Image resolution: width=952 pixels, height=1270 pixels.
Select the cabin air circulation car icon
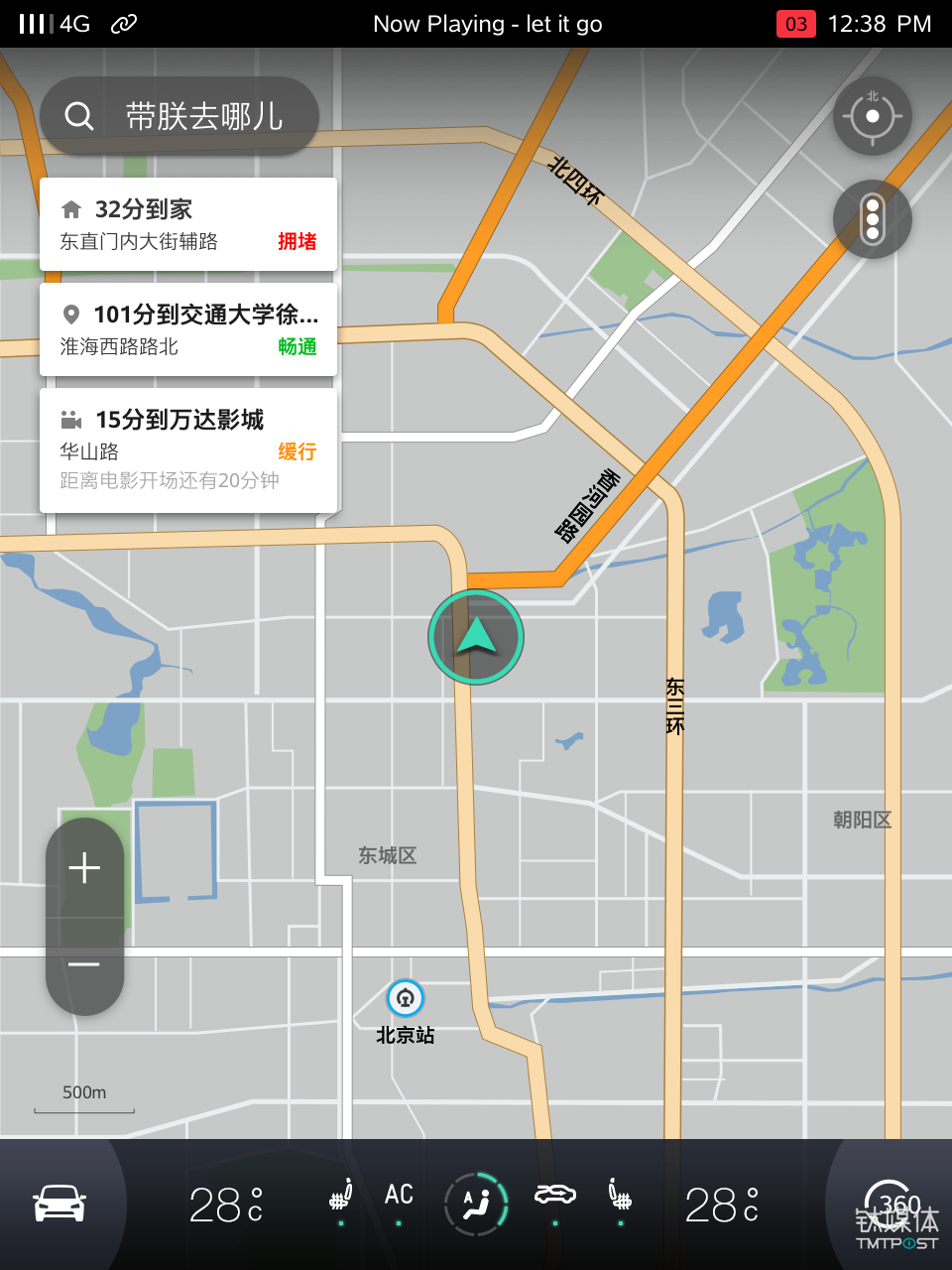click(x=554, y=1198)
